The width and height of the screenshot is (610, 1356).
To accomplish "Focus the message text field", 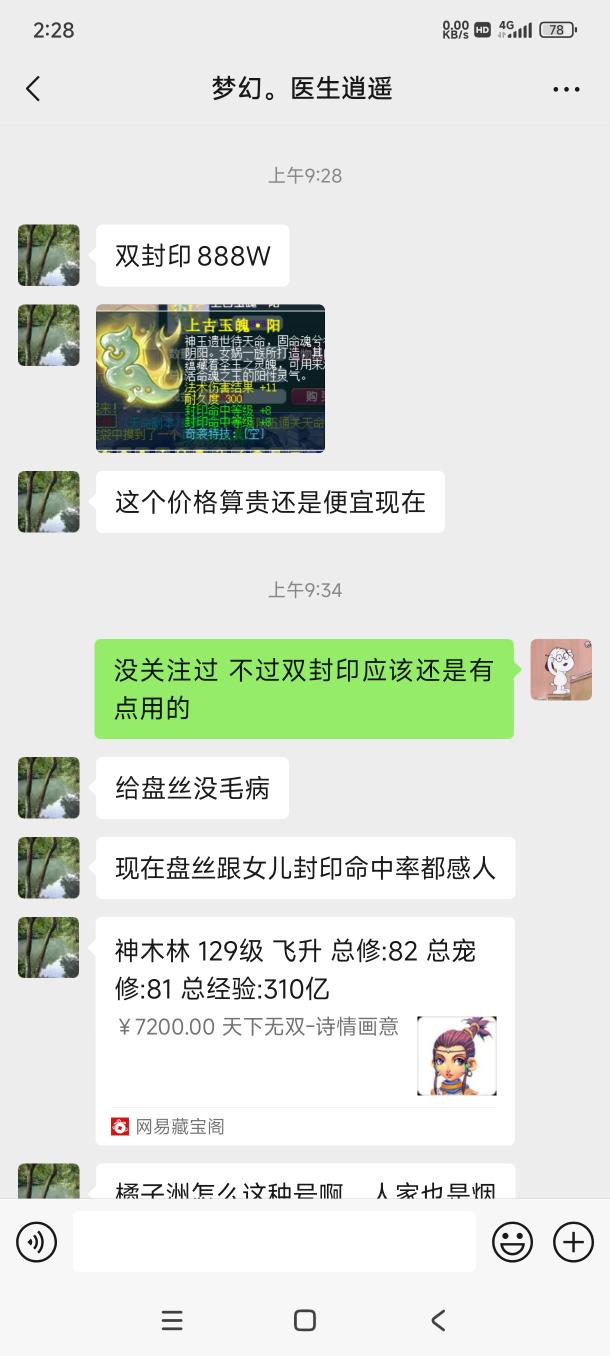I will click(275, 1242).
